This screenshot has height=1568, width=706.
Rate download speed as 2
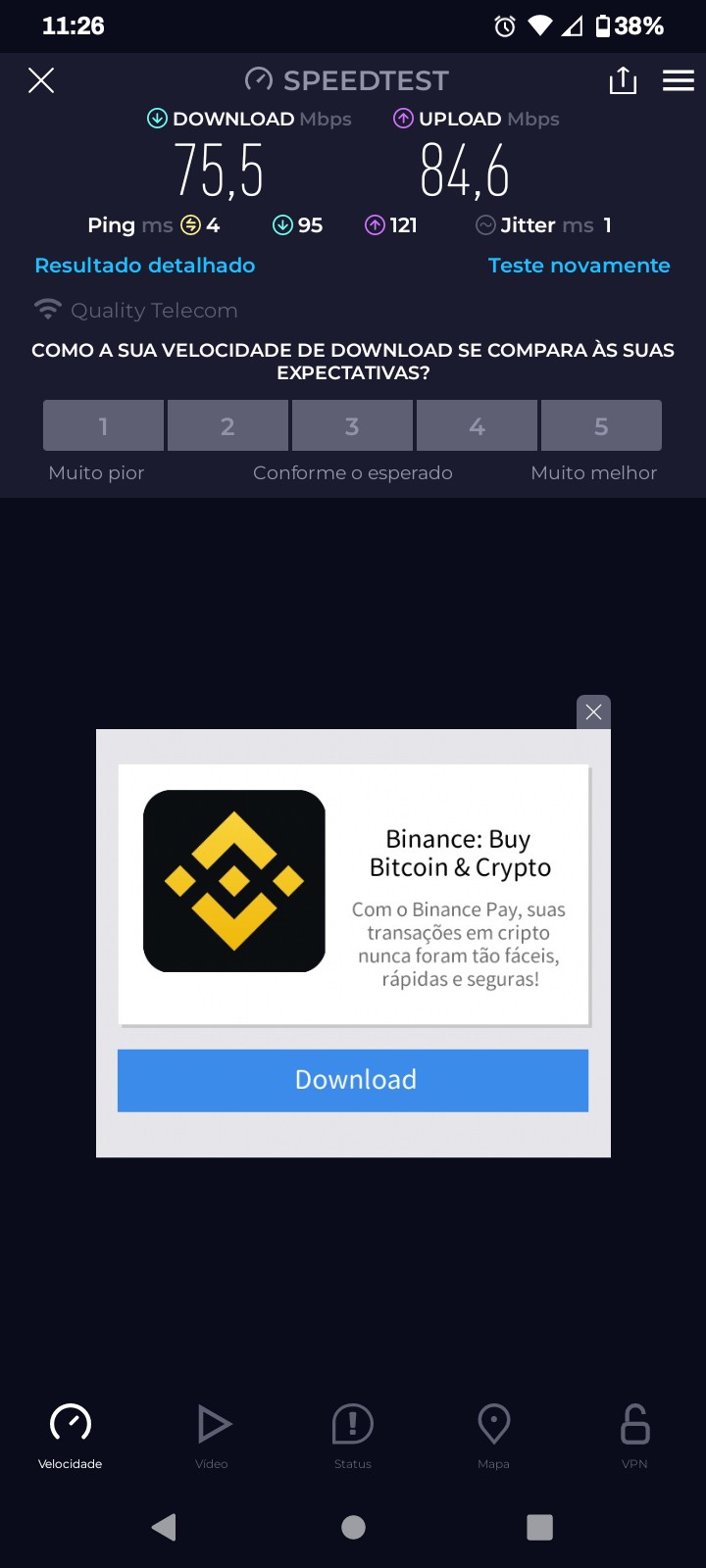click(227, 426)
